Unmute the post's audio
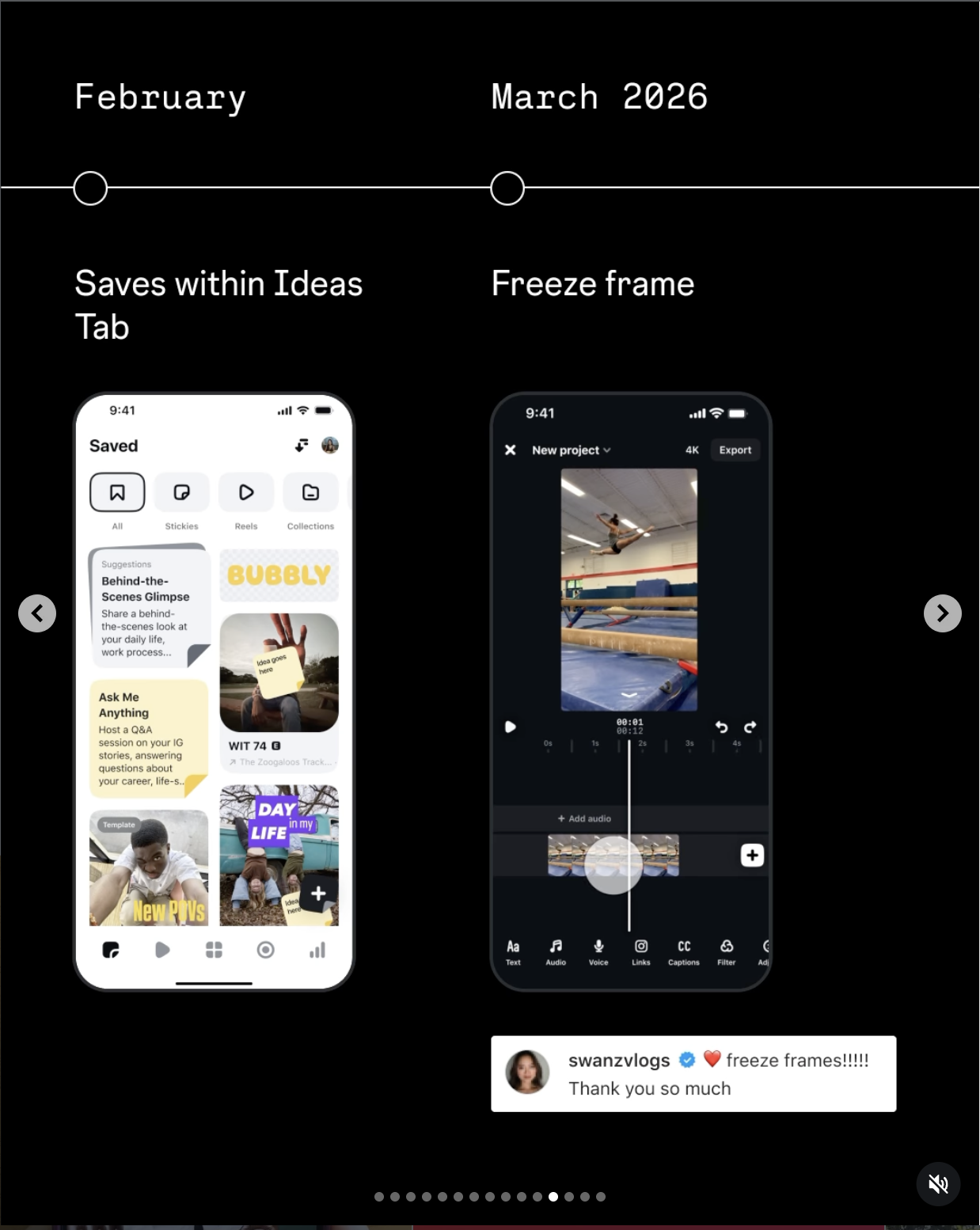Viewport: 980px width, 1230px height. (x=938, y=1184)
